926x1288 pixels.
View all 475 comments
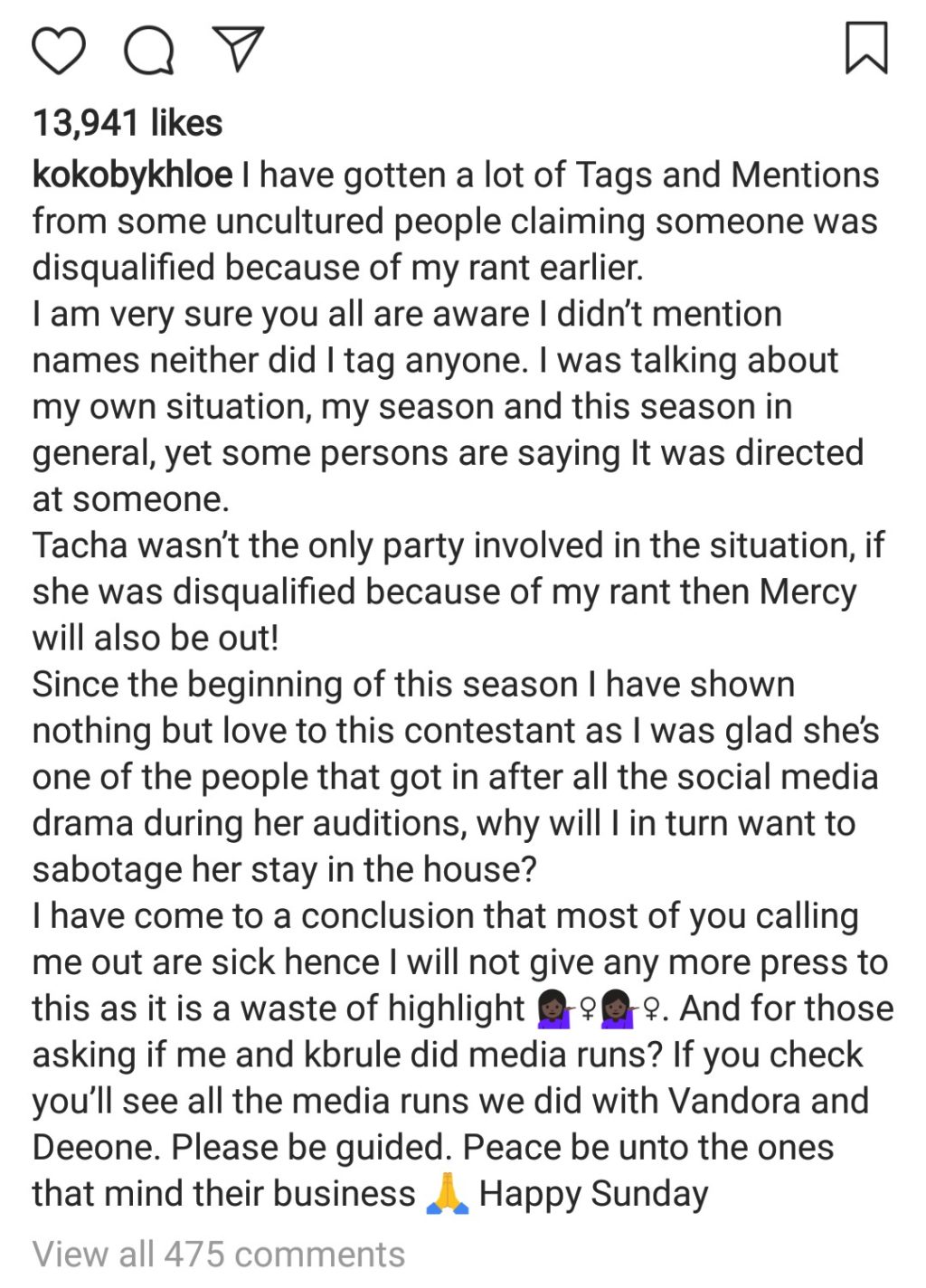point(219,1255)
